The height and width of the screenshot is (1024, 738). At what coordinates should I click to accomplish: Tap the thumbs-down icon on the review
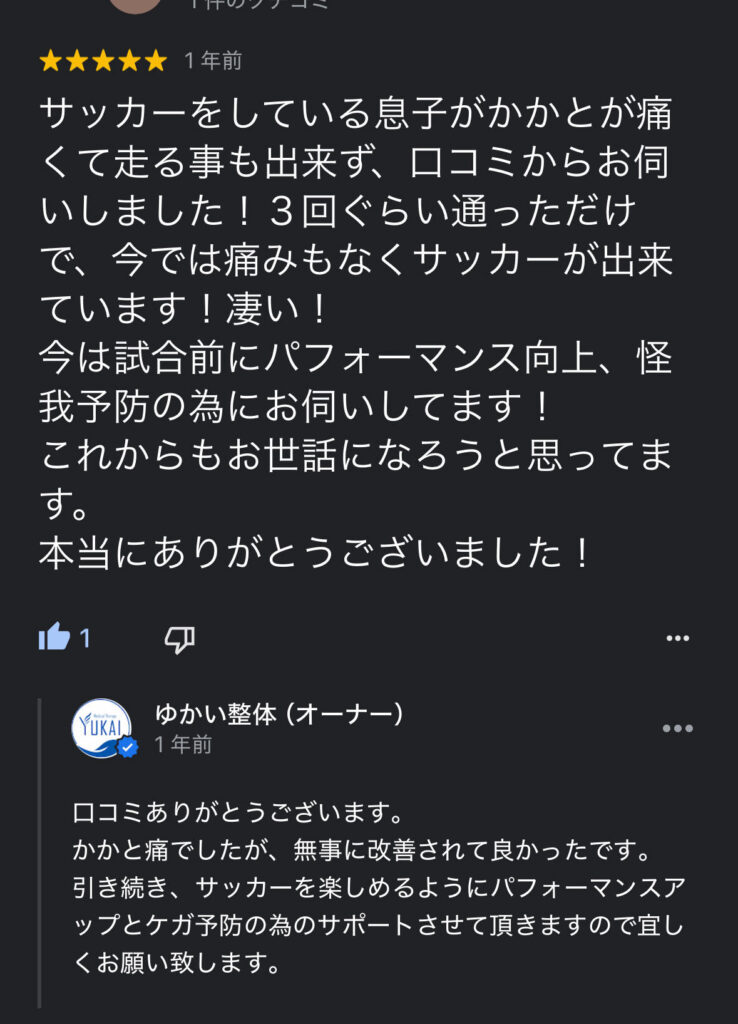179,640
